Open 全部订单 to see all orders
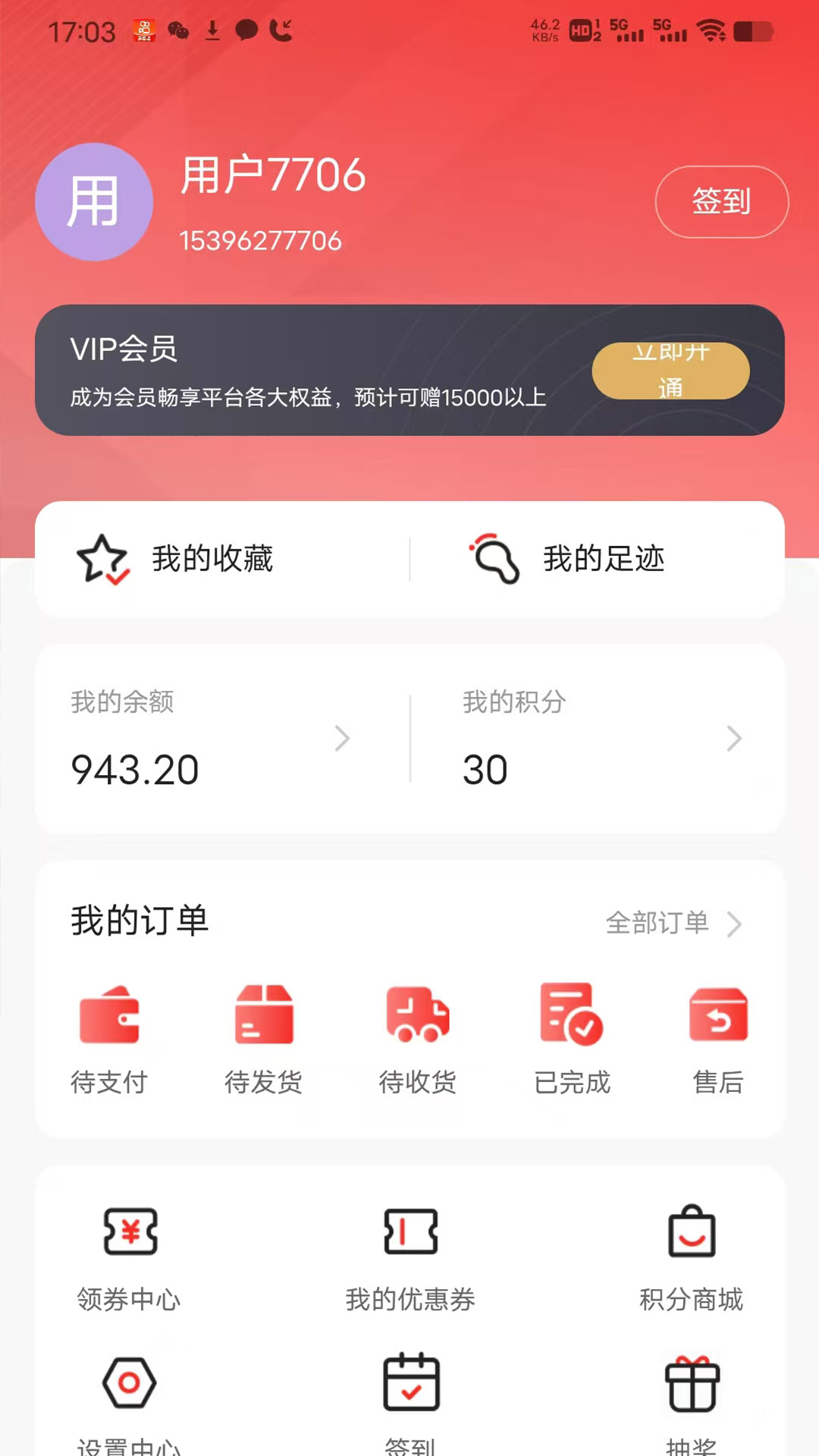 tap(672, 923)
